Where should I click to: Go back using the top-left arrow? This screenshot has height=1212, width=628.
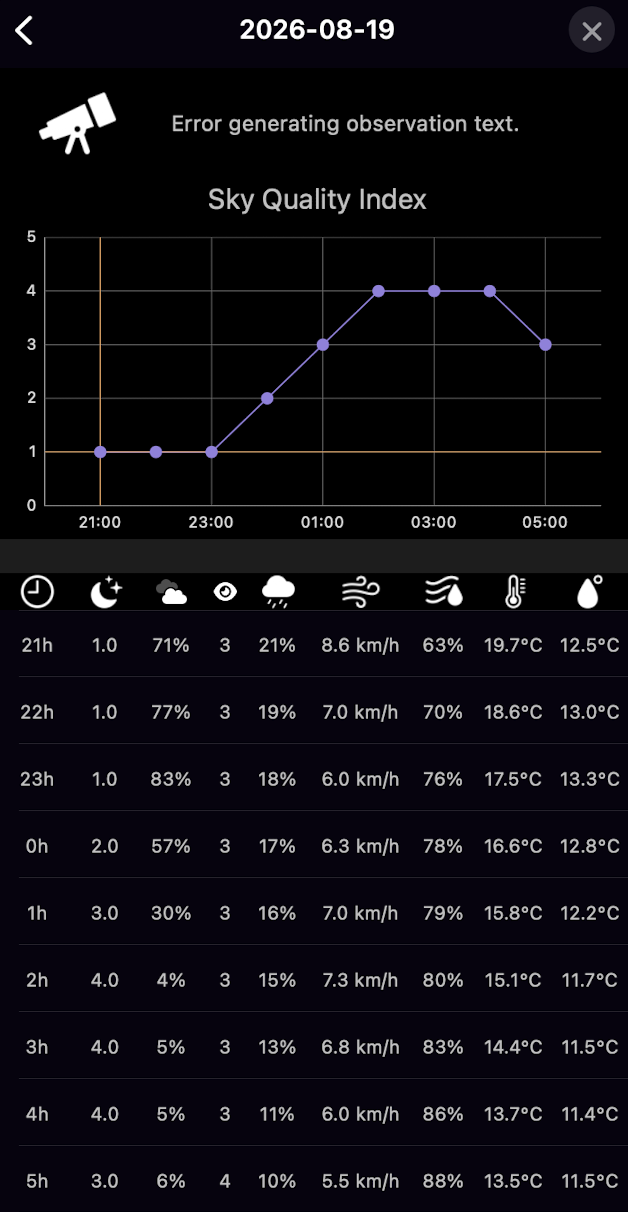point(25,31)
